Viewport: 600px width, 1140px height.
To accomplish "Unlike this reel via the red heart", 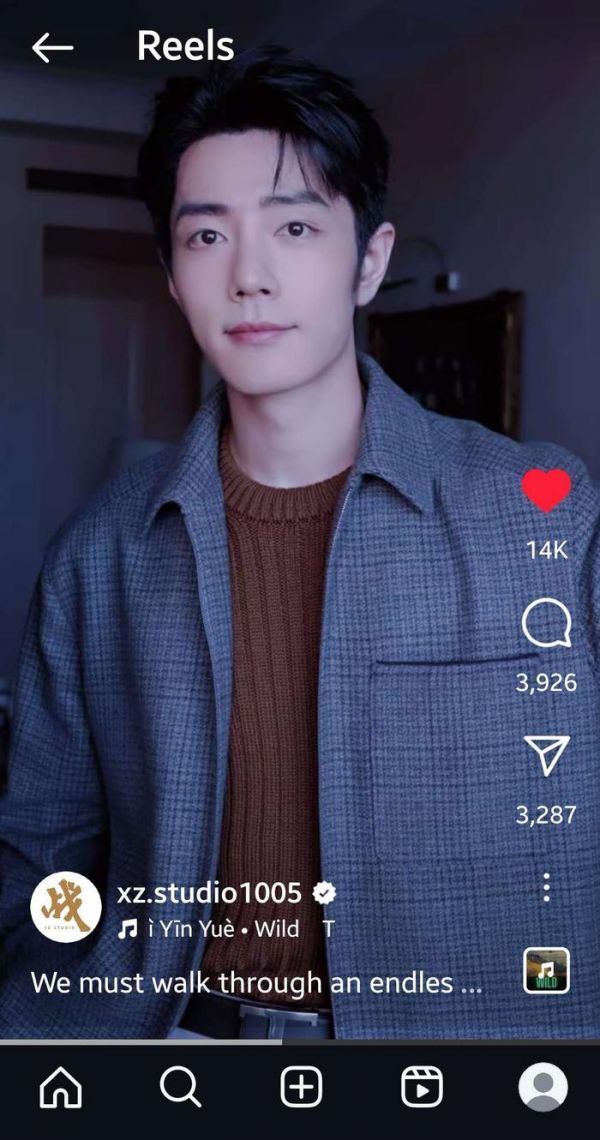I will (546, 491).
